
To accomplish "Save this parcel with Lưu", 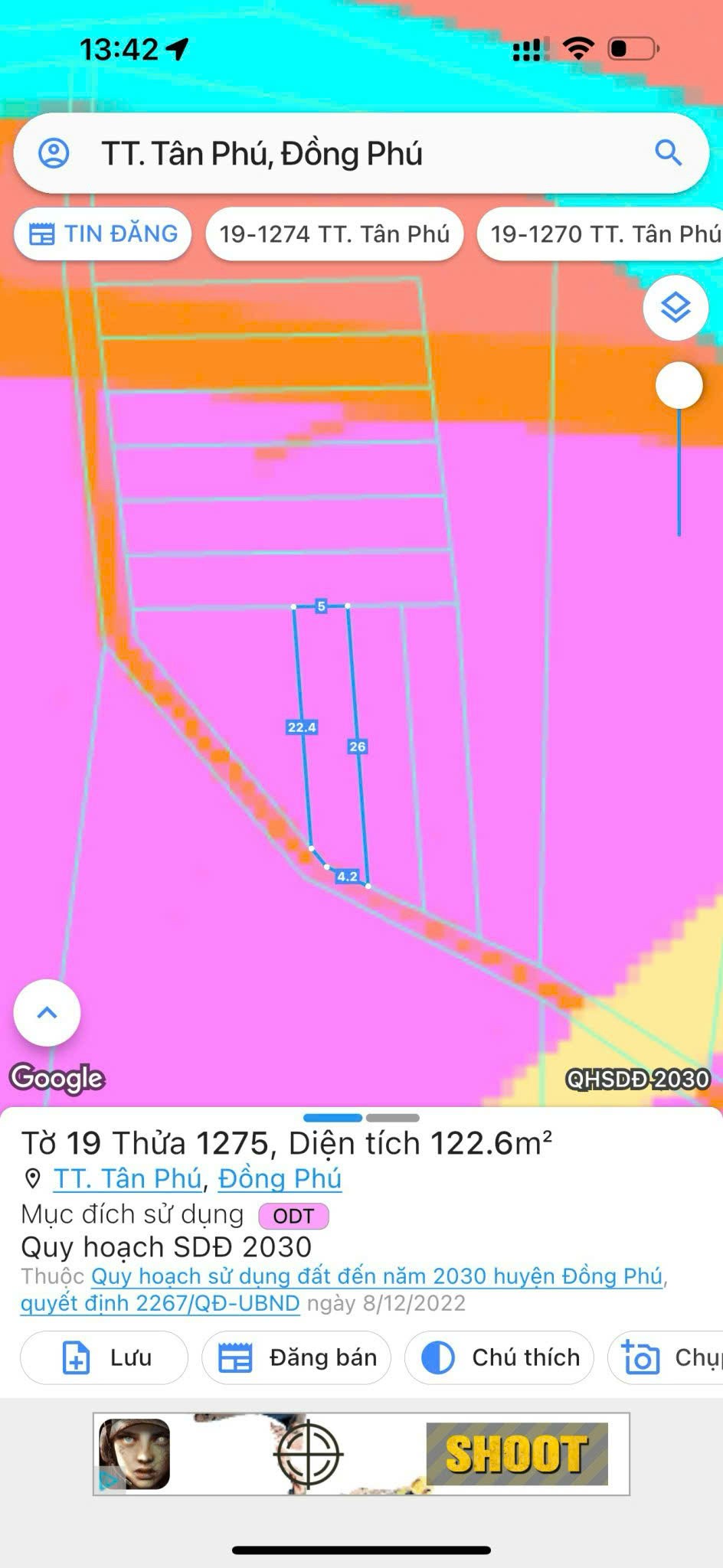I will 104,1357.
